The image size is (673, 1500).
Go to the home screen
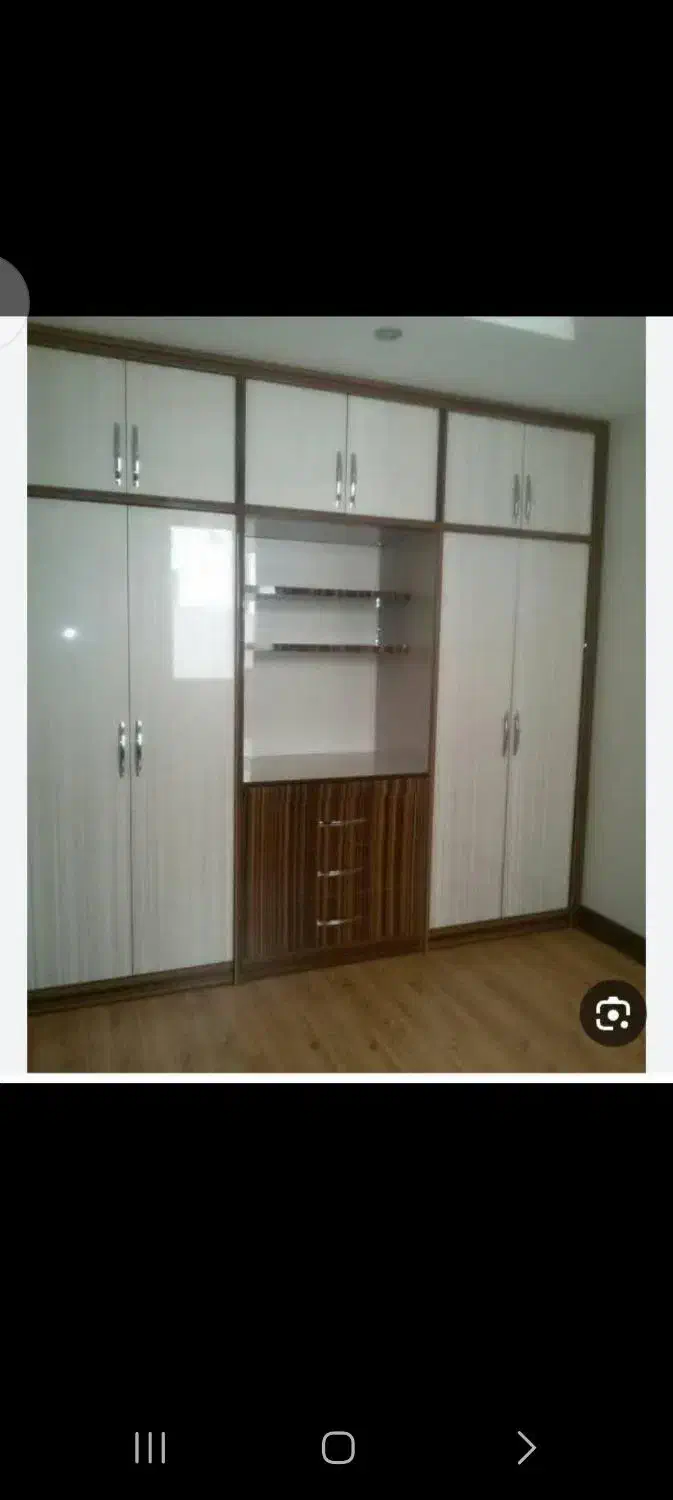[338, 1447]
